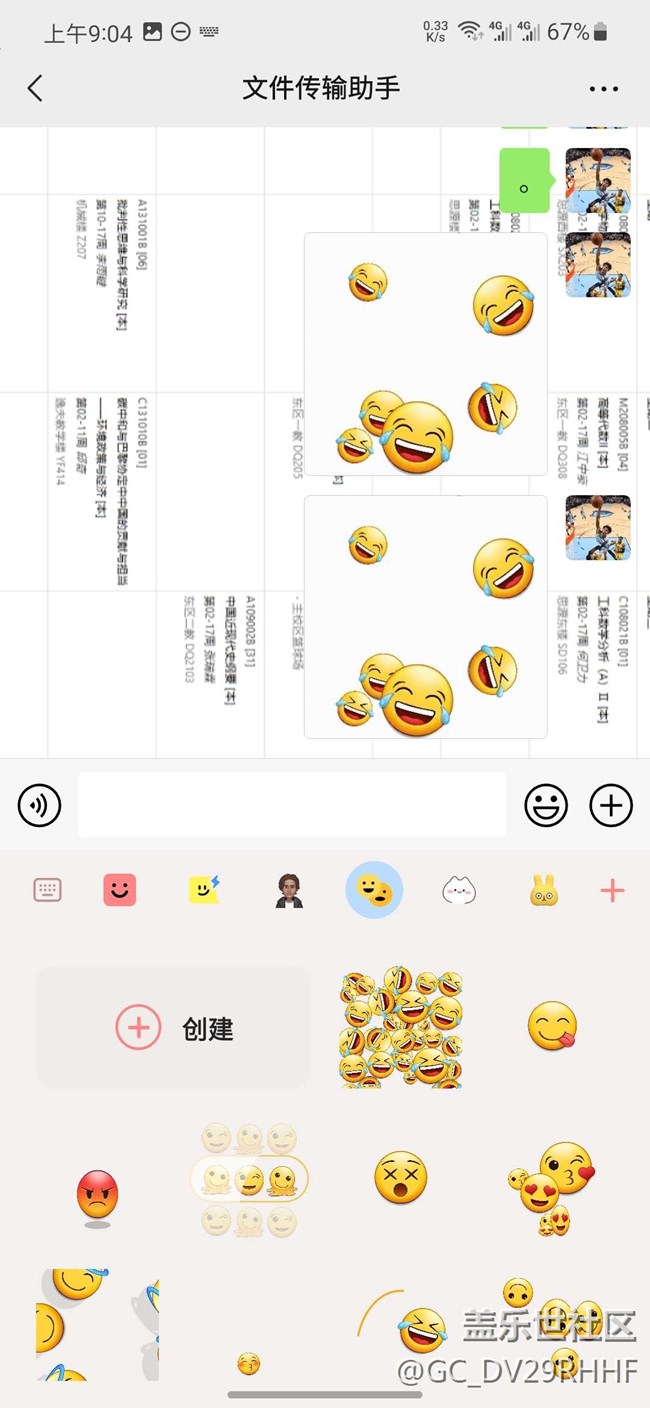Send the dizzy X-eyes emoji sticker

[401, 1177]
